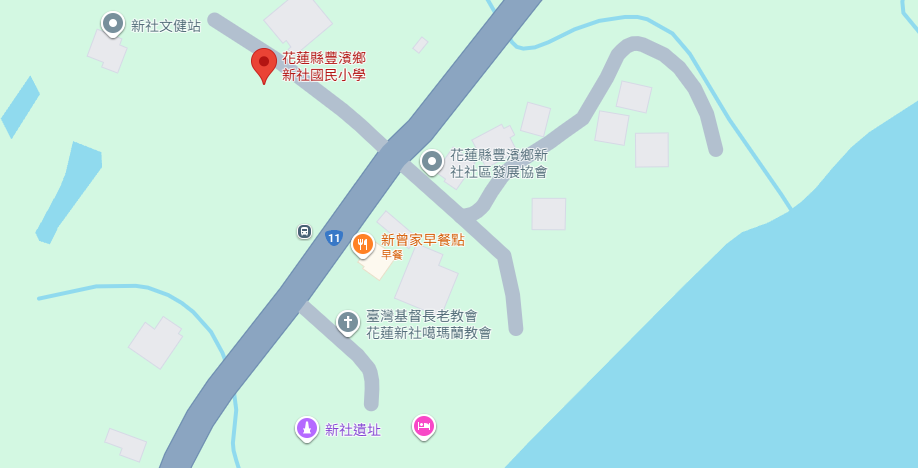Select 花蓮縣豐濱鄉新社社區發展協會 marker

point(432,161)
